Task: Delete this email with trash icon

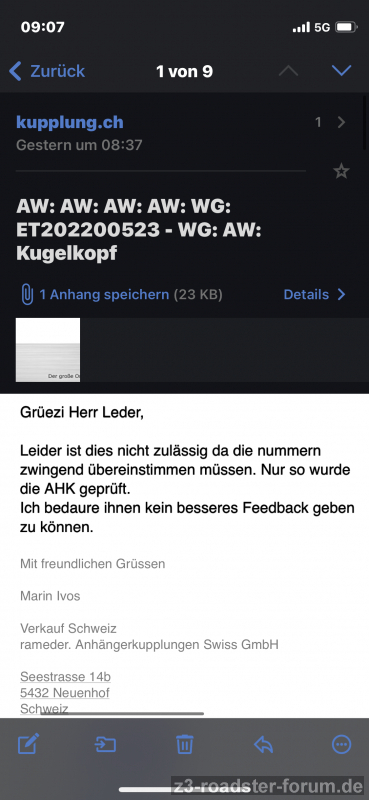Action: click(184, 744)
